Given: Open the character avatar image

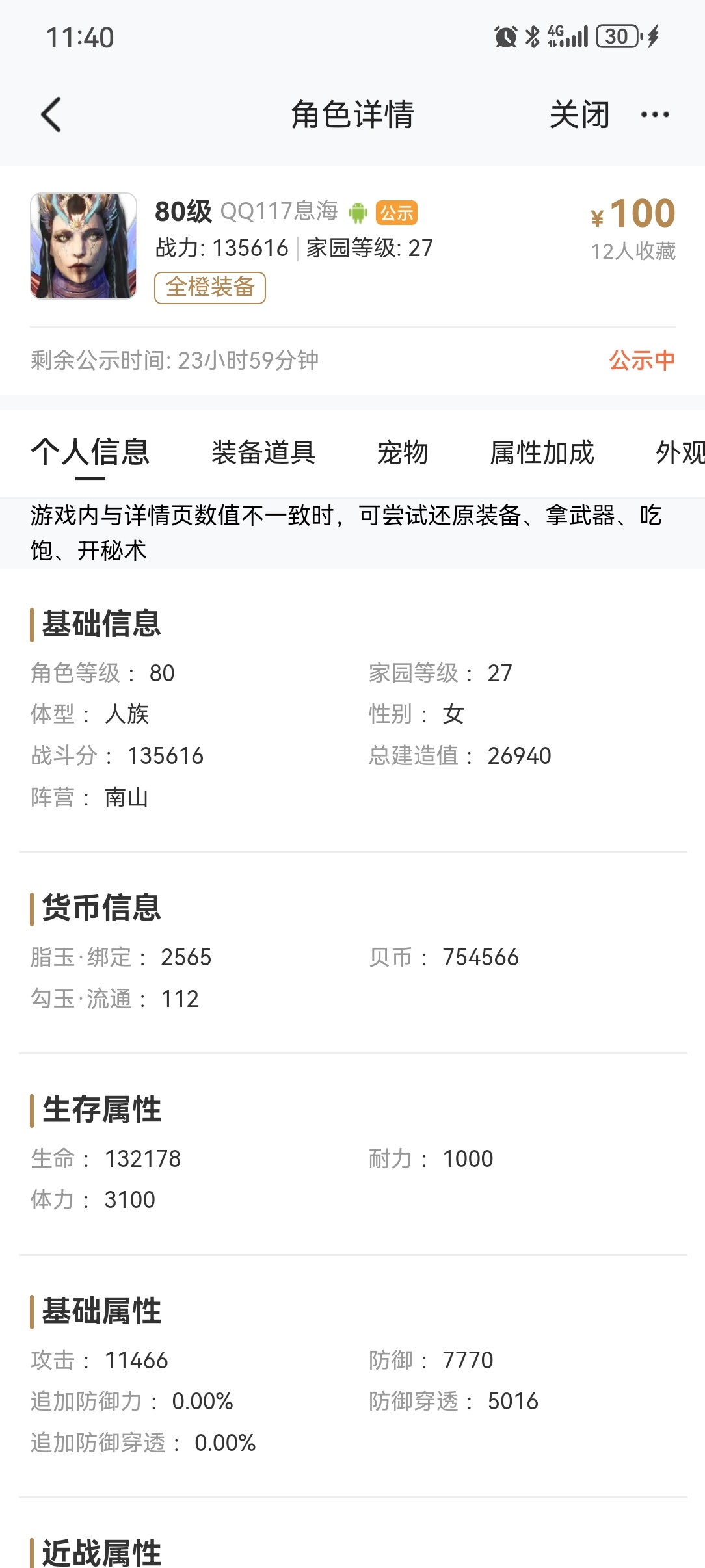Looking at the screenshot, I should (x=83, y=246).
